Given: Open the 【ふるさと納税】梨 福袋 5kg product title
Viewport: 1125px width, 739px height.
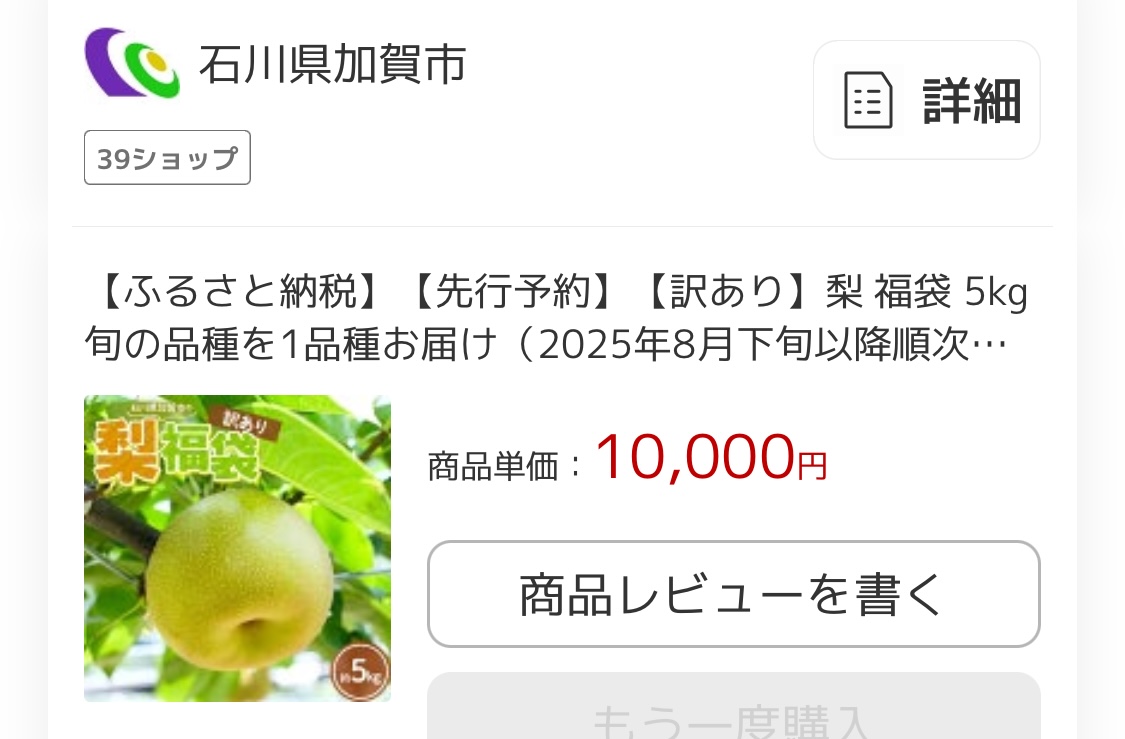Looking at the screenshot, I should (556, 319).
